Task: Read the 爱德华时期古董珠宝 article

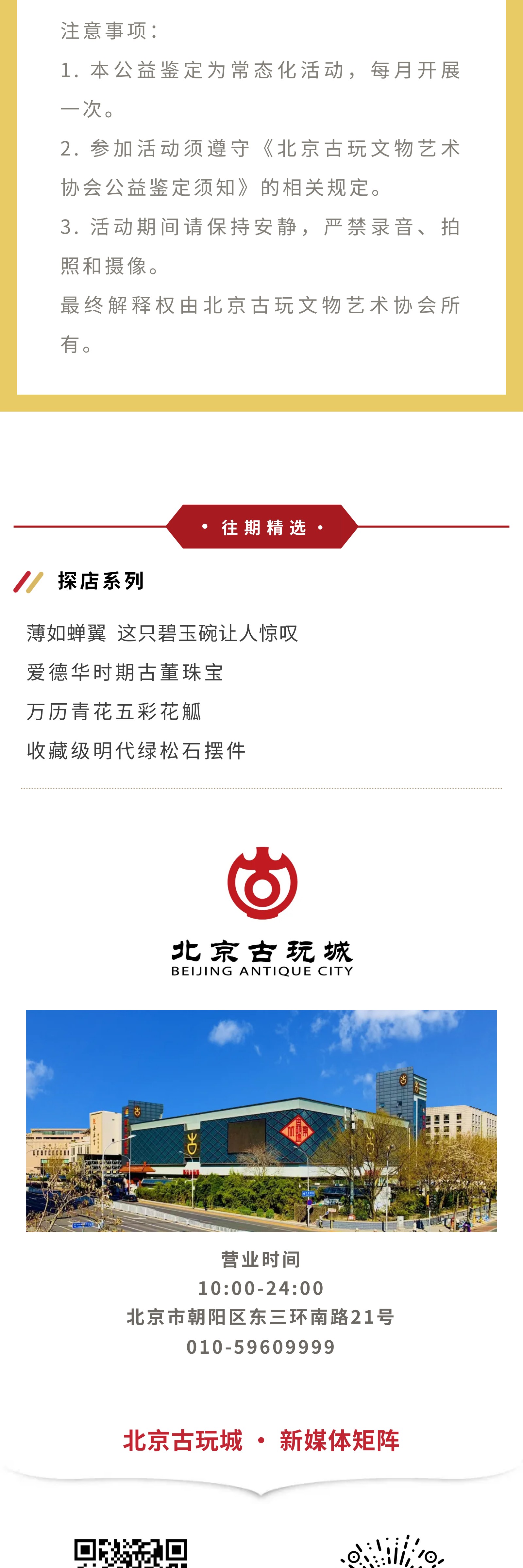Action: pos(125,672)
